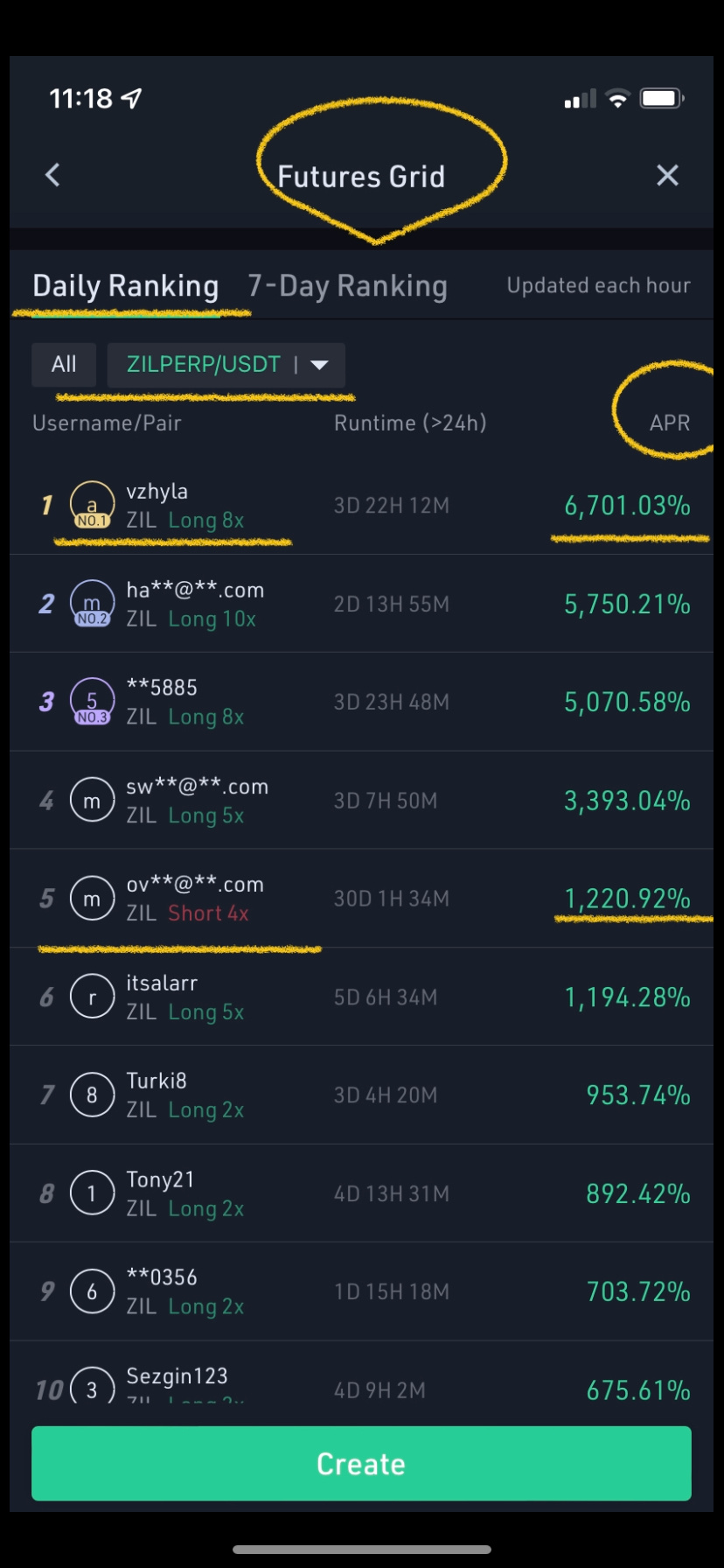The width and height of the screenshot is (724, 1568).
Task: Open itsalarr's ranking entry
Action: click(x=362, y=997)
